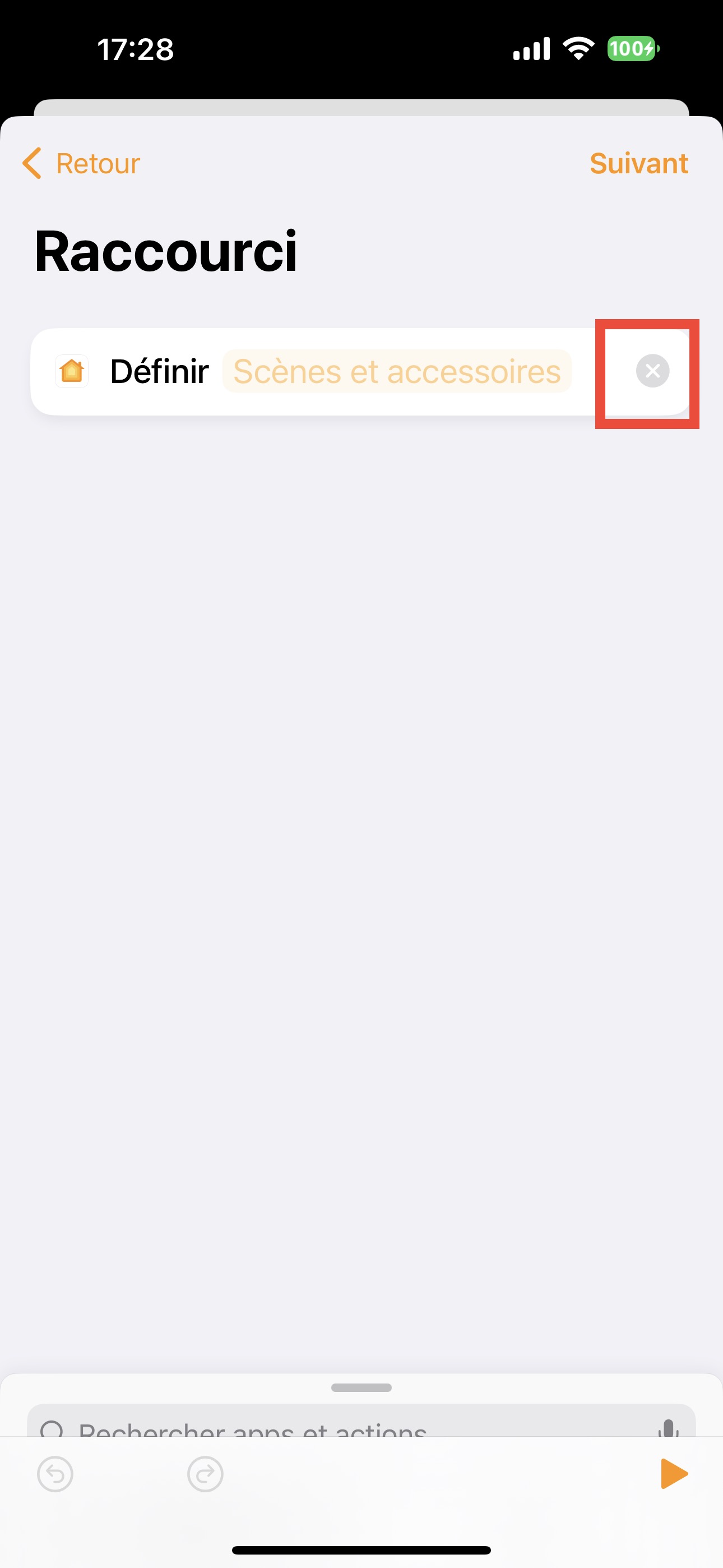The image size is (723, 1568).
Task: Start dictation with the microphone icon
Action: (668, 1427)
